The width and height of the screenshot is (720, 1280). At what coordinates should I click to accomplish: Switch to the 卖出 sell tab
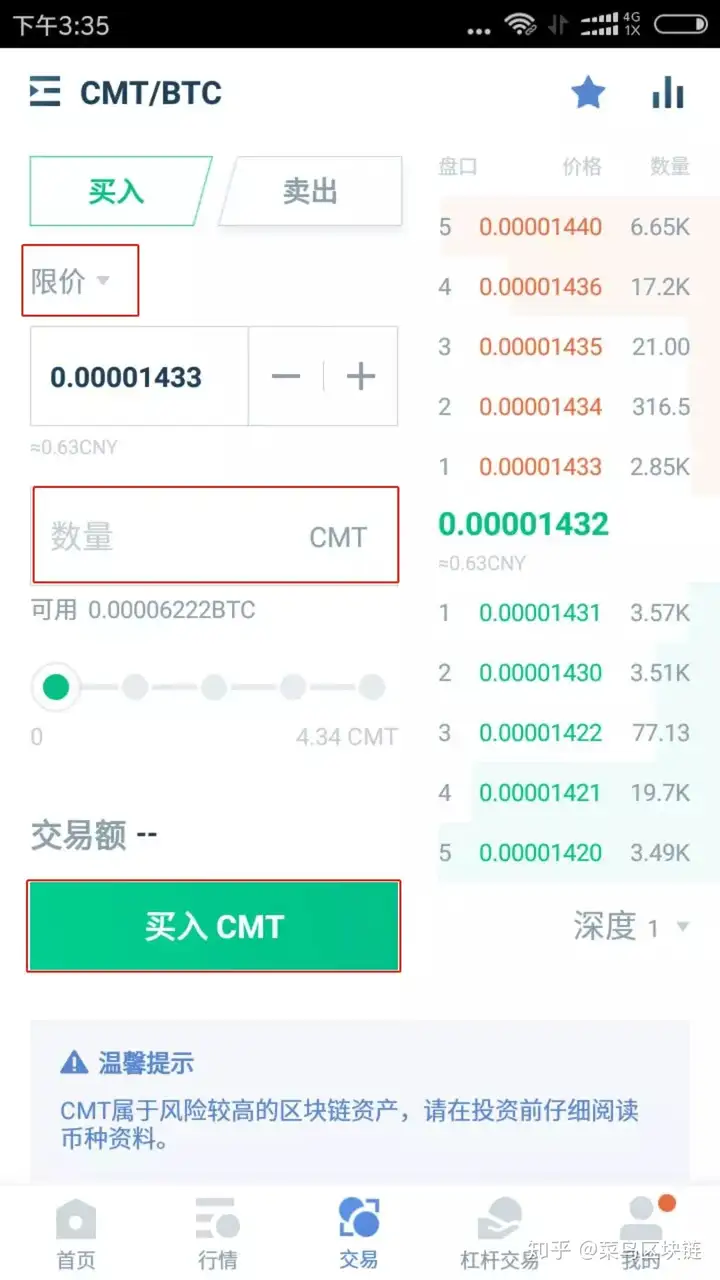[310, 191]
